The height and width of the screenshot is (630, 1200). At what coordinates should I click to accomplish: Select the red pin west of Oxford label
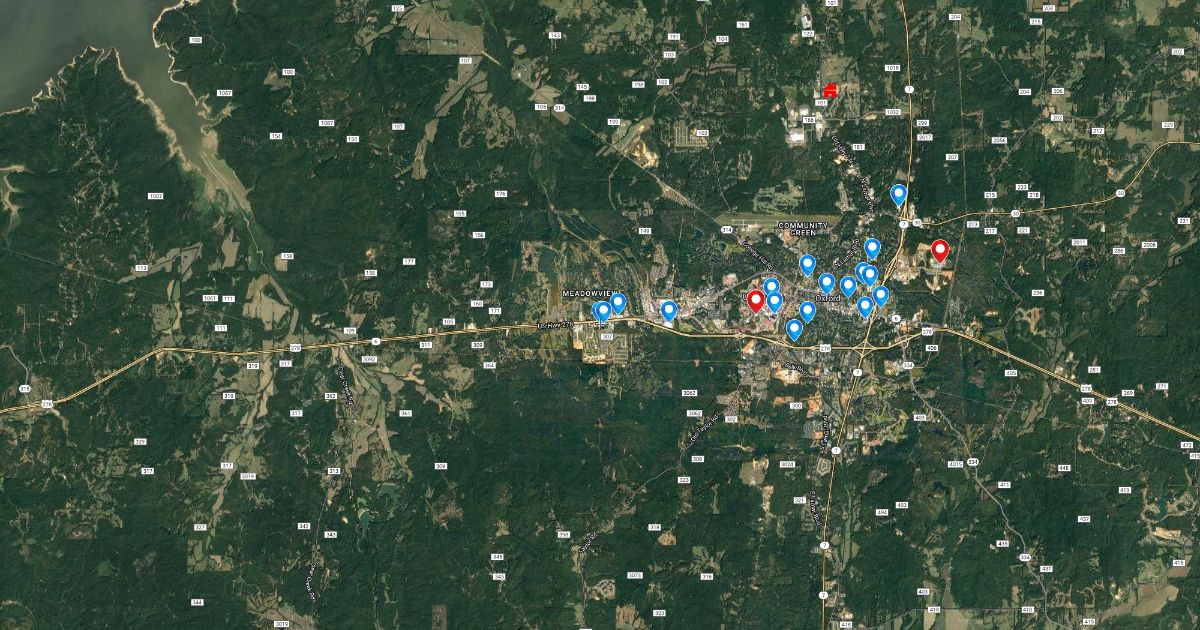(x=756, y=300)
